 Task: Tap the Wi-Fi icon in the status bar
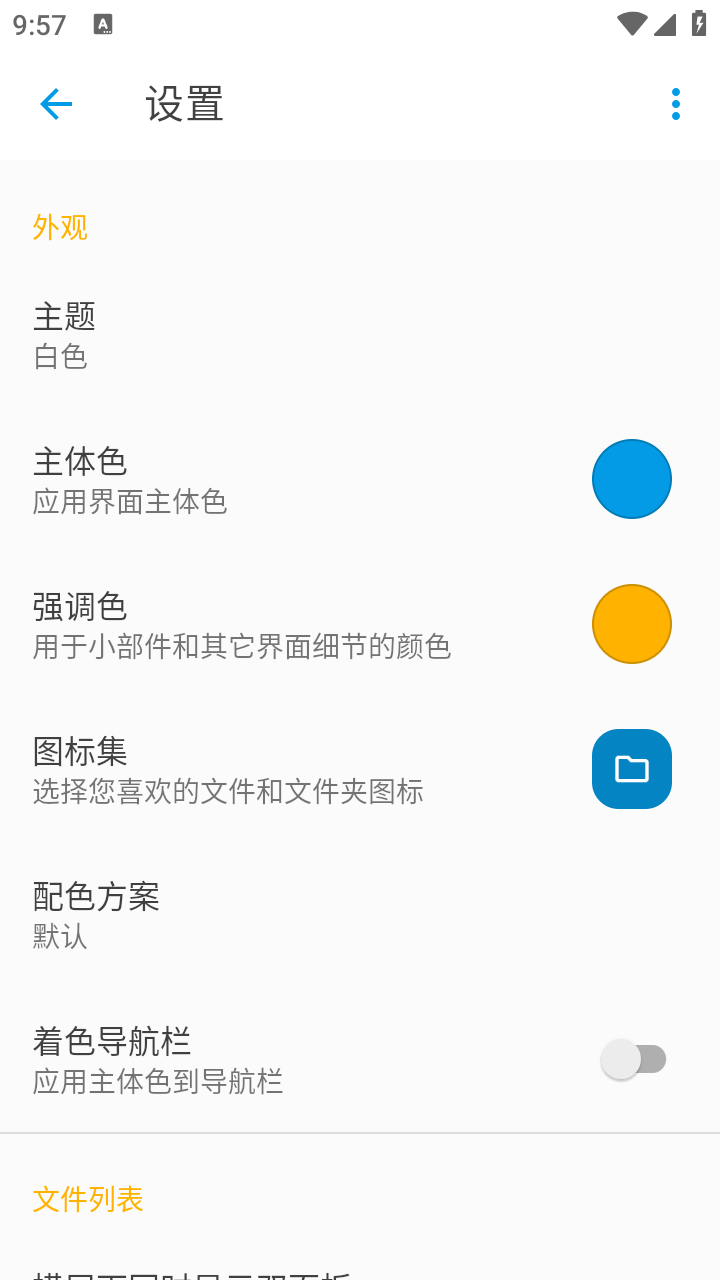(x=631, y=22)
